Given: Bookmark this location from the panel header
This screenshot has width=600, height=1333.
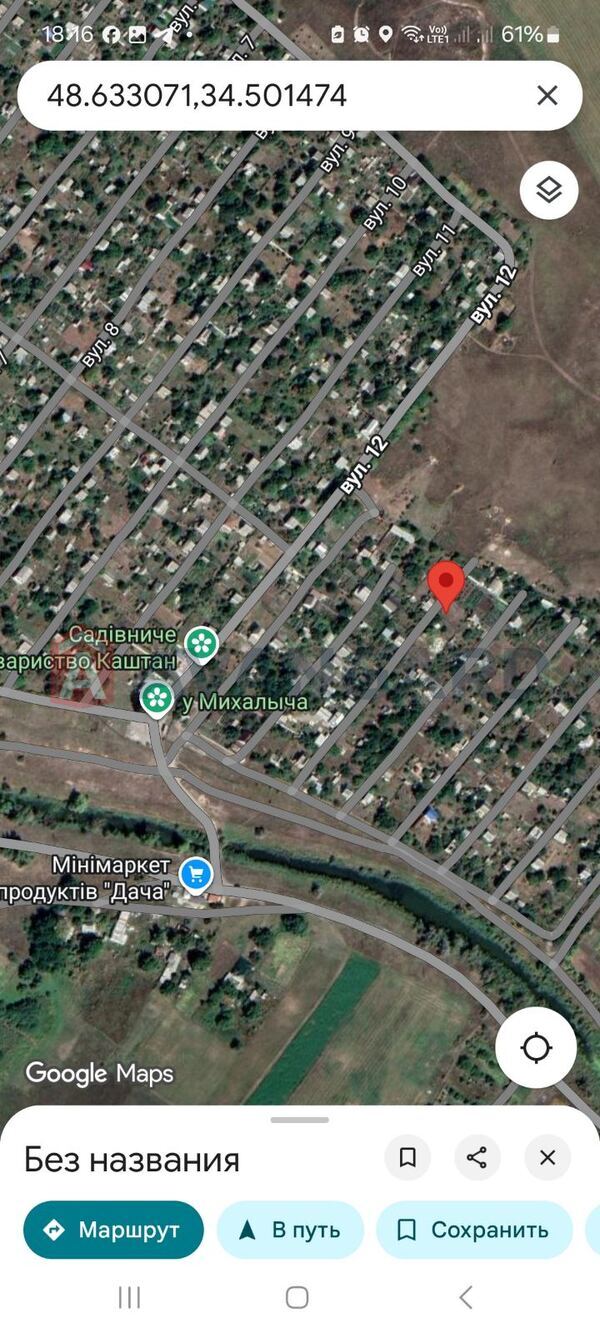Looking at the screenshot, I should tap(408, 1158).
